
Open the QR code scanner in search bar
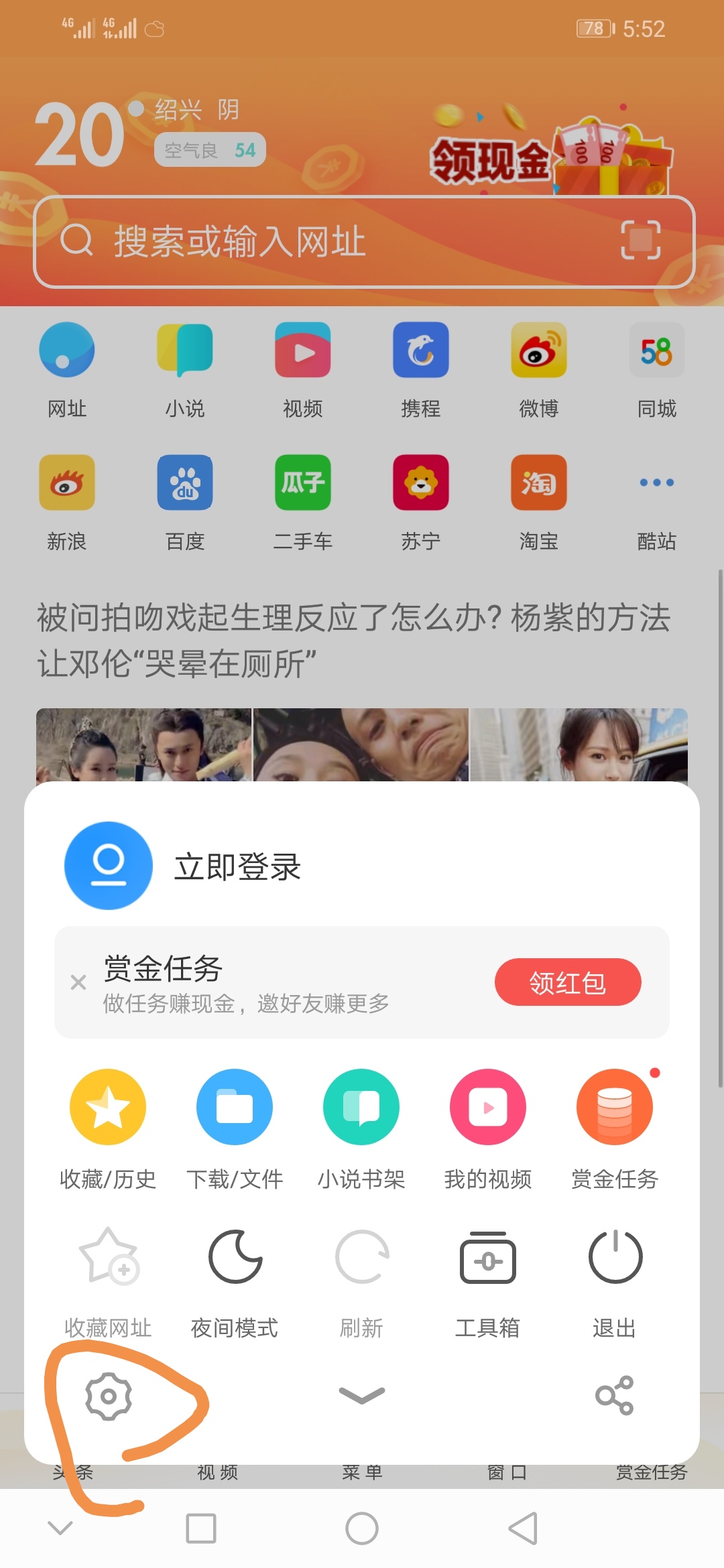(x=640, y=243)
